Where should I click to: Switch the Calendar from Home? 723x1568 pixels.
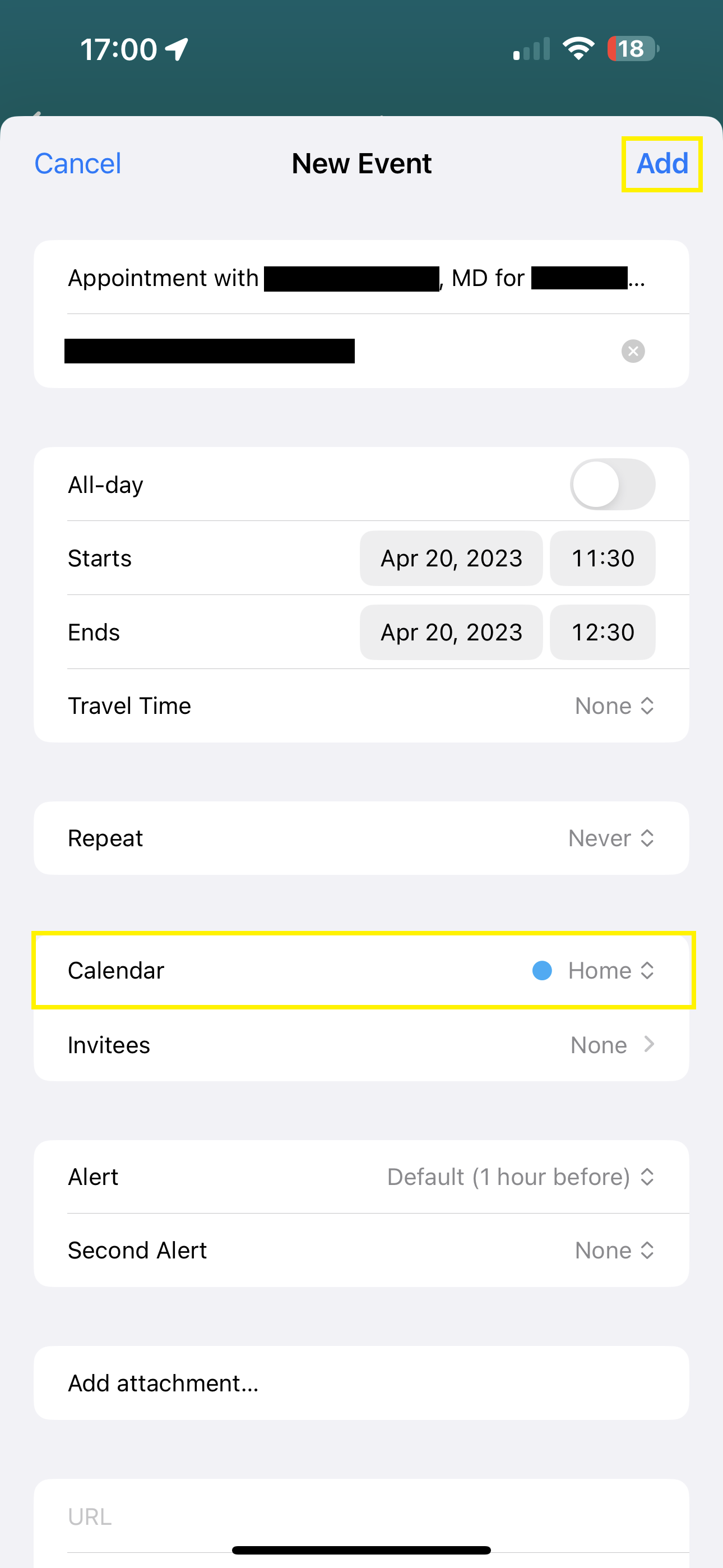pyautogui.click(x=610, y=970)
